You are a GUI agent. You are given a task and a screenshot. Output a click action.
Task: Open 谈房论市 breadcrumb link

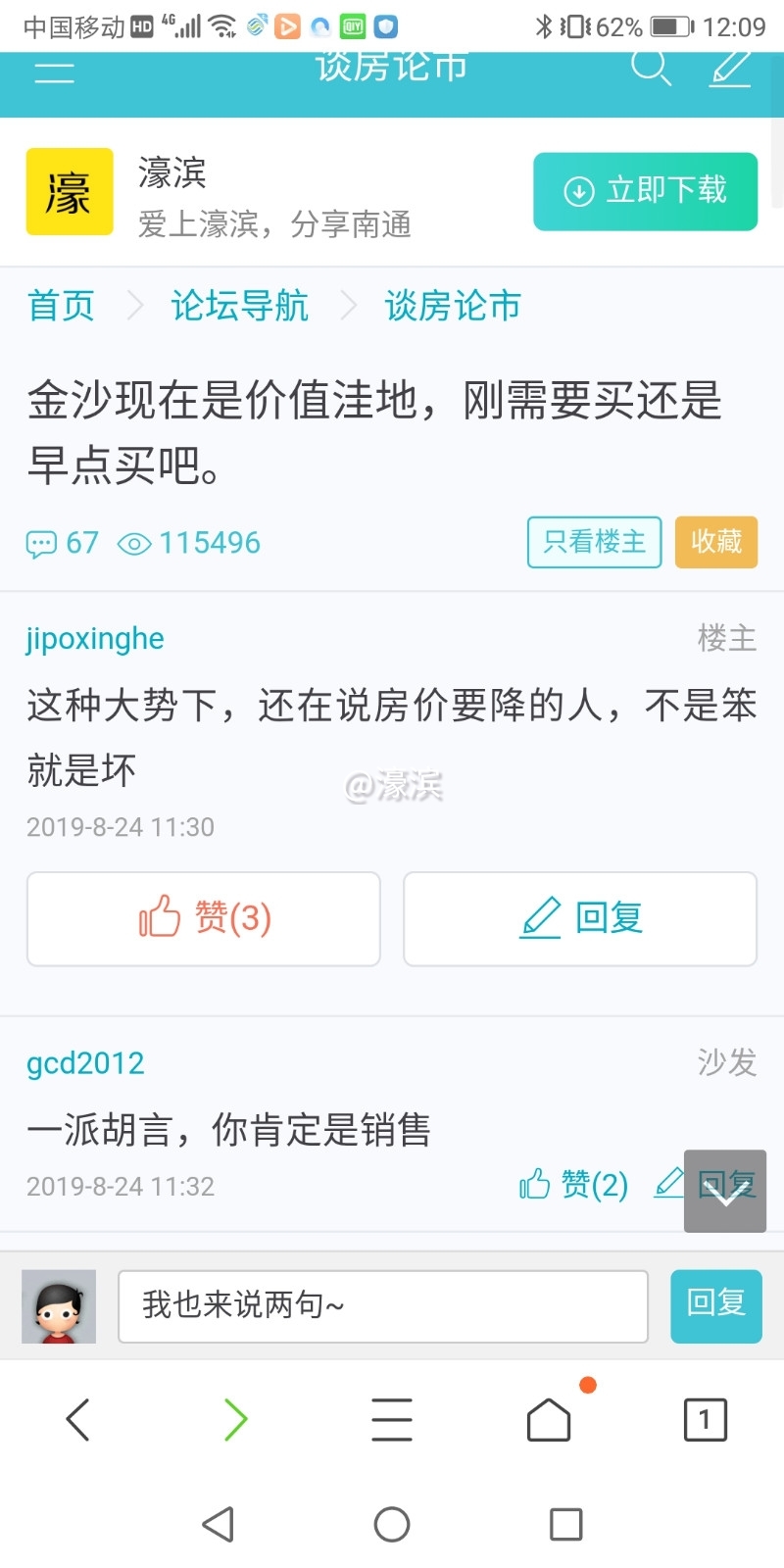point(452,306)
